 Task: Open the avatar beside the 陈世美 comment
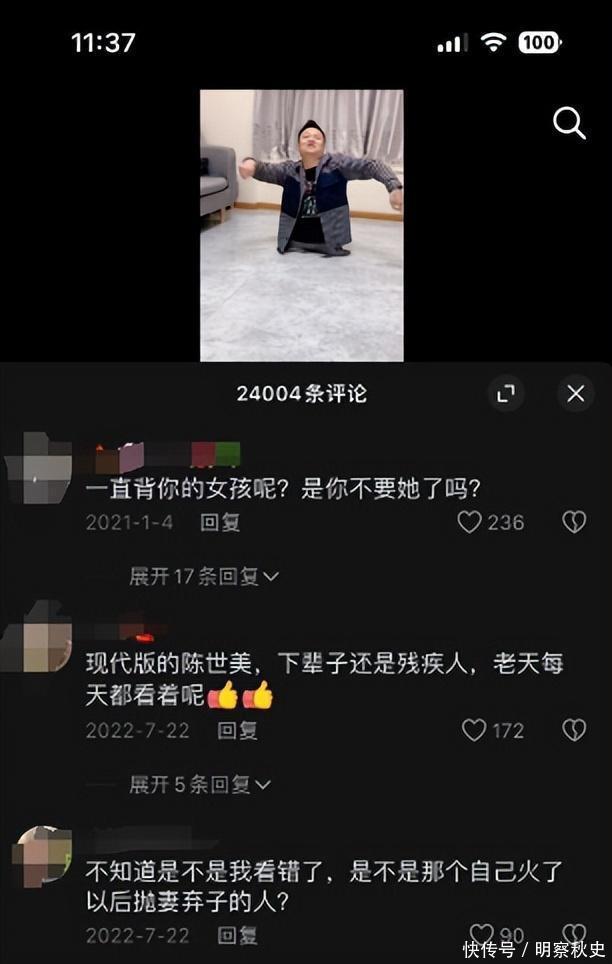coord(38,635)
